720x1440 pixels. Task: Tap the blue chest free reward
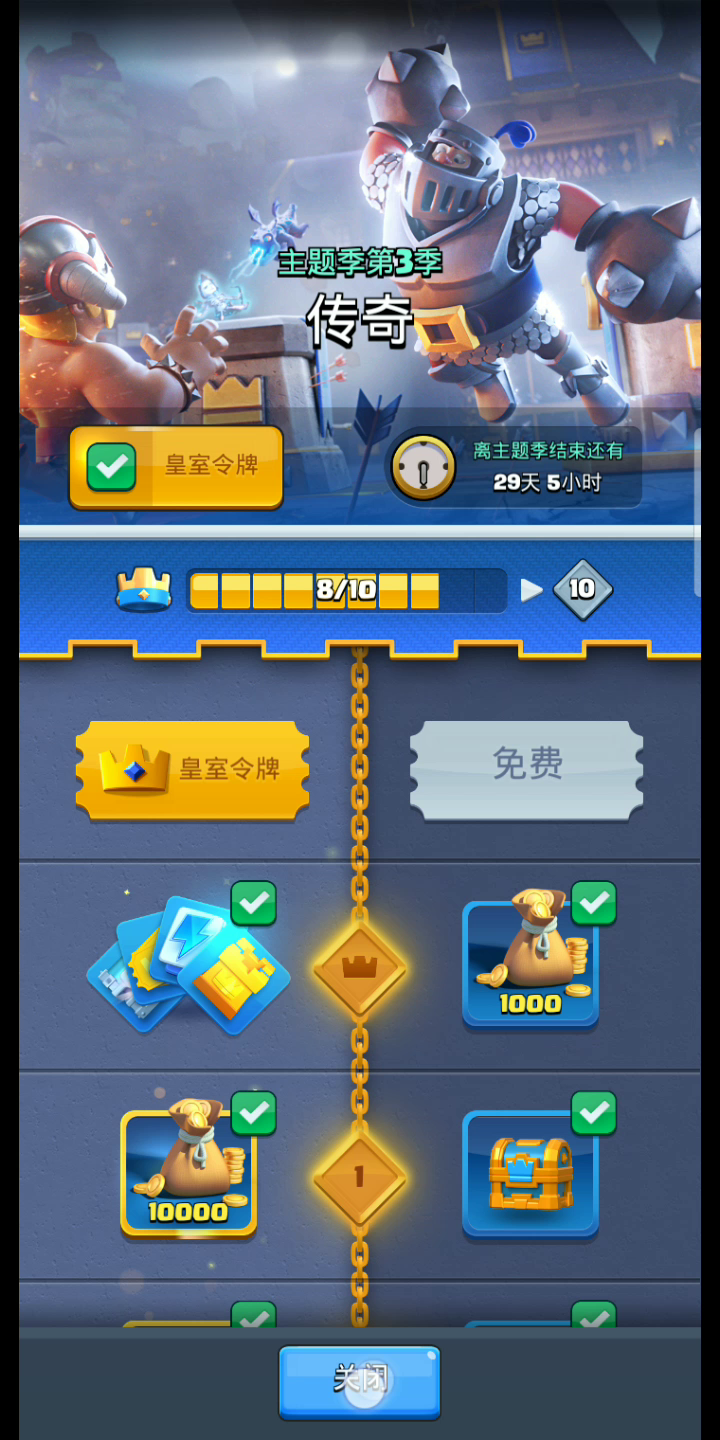tap(530, 1173)
